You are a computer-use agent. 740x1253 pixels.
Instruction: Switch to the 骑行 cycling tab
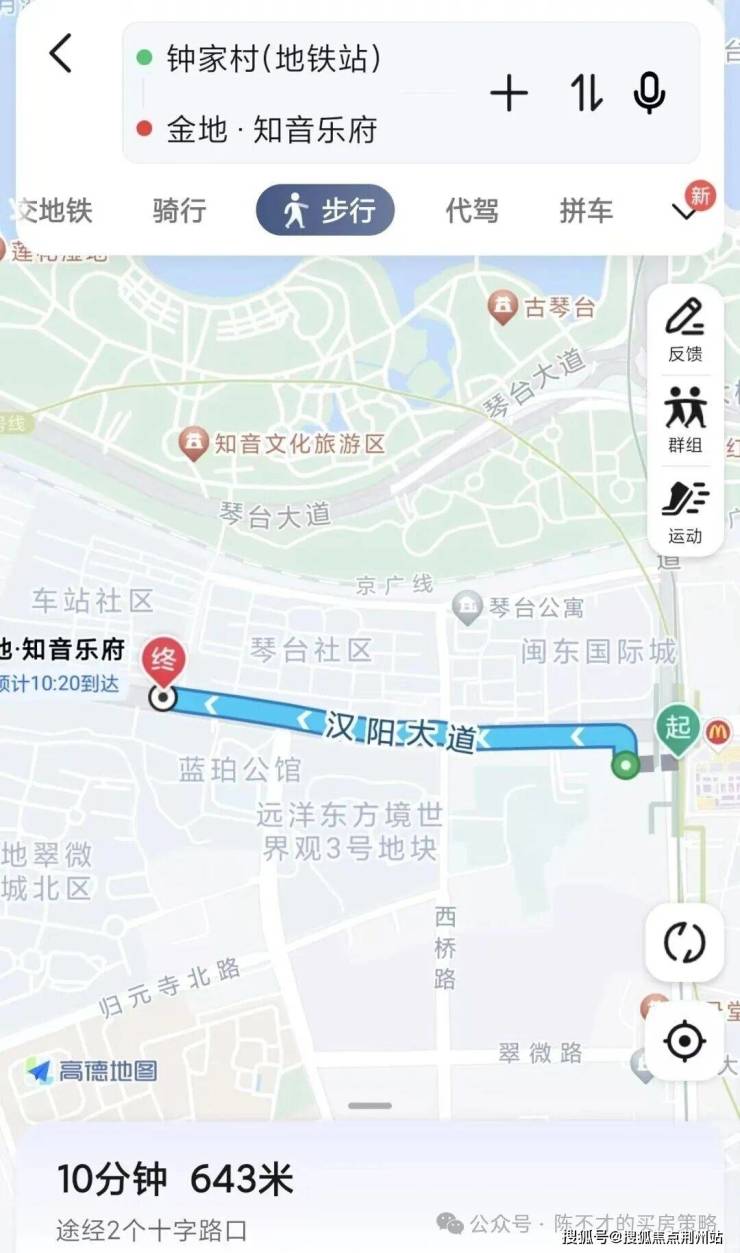180,211
